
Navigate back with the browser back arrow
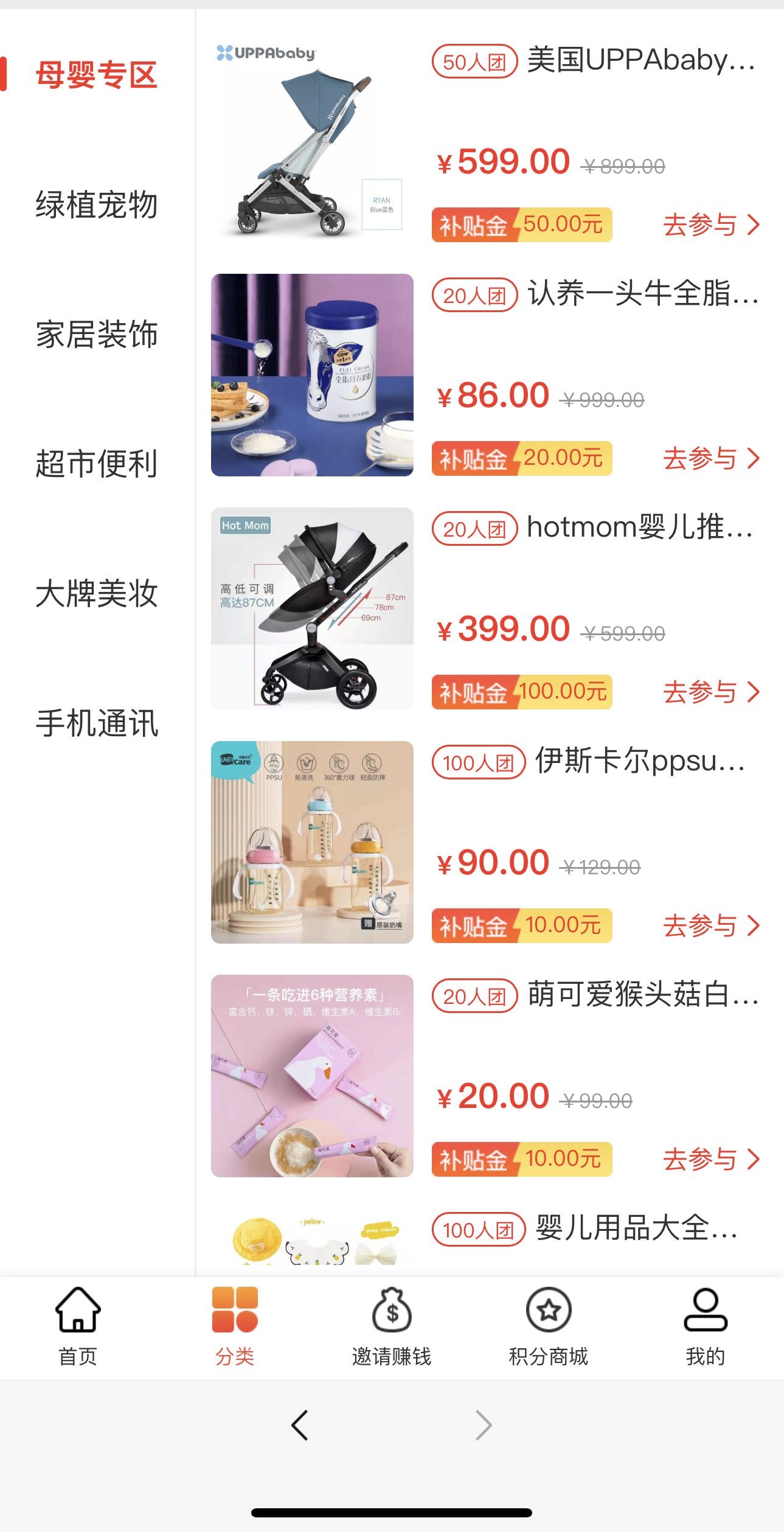(x=300, y=1425)
